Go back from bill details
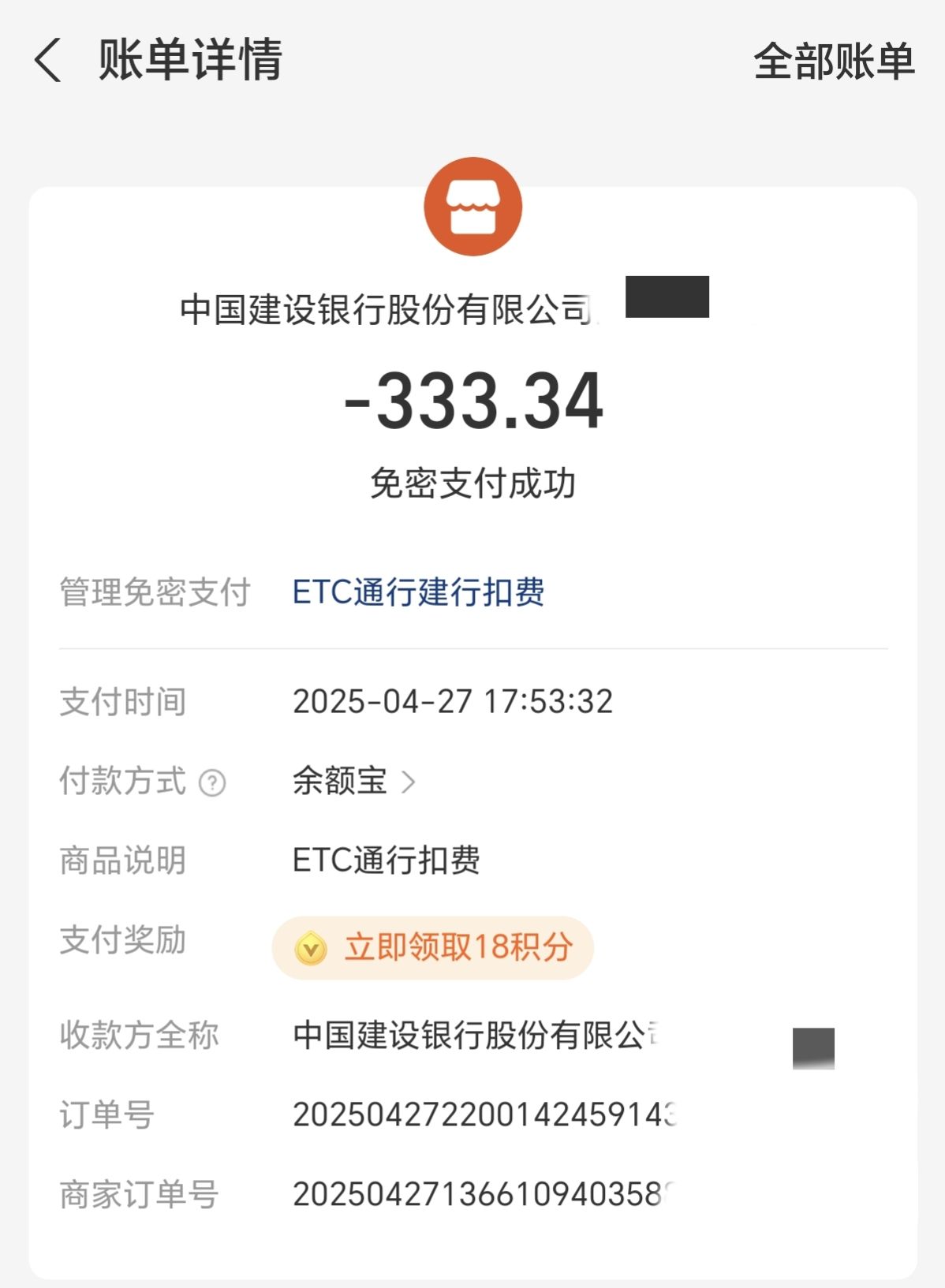This screenshot has height=1288, width=945. coord(47,61)
